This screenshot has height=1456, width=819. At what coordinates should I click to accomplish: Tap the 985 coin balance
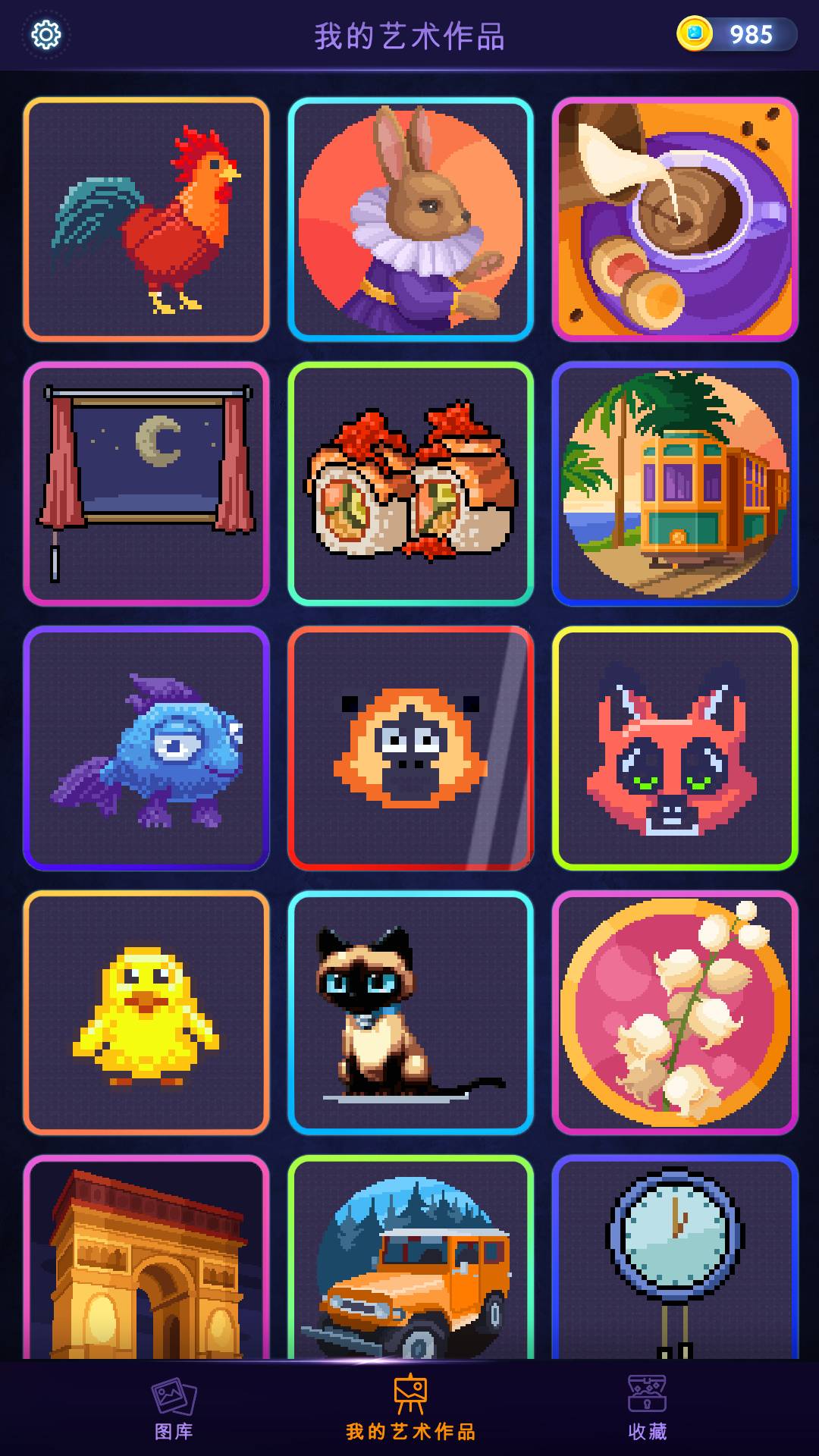[x=736, y=35]
